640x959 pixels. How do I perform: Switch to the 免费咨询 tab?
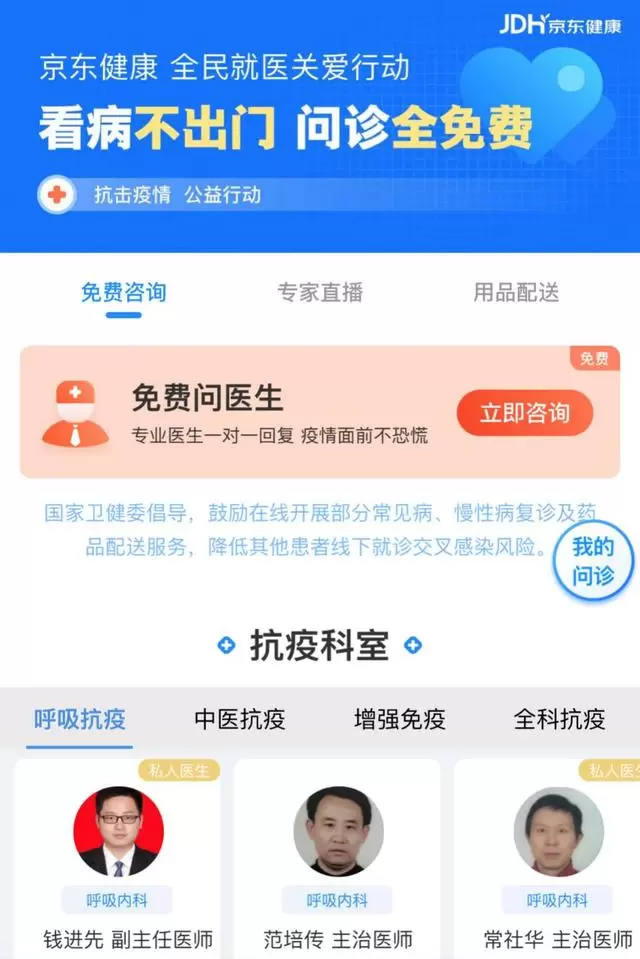[x=123, y=292]
